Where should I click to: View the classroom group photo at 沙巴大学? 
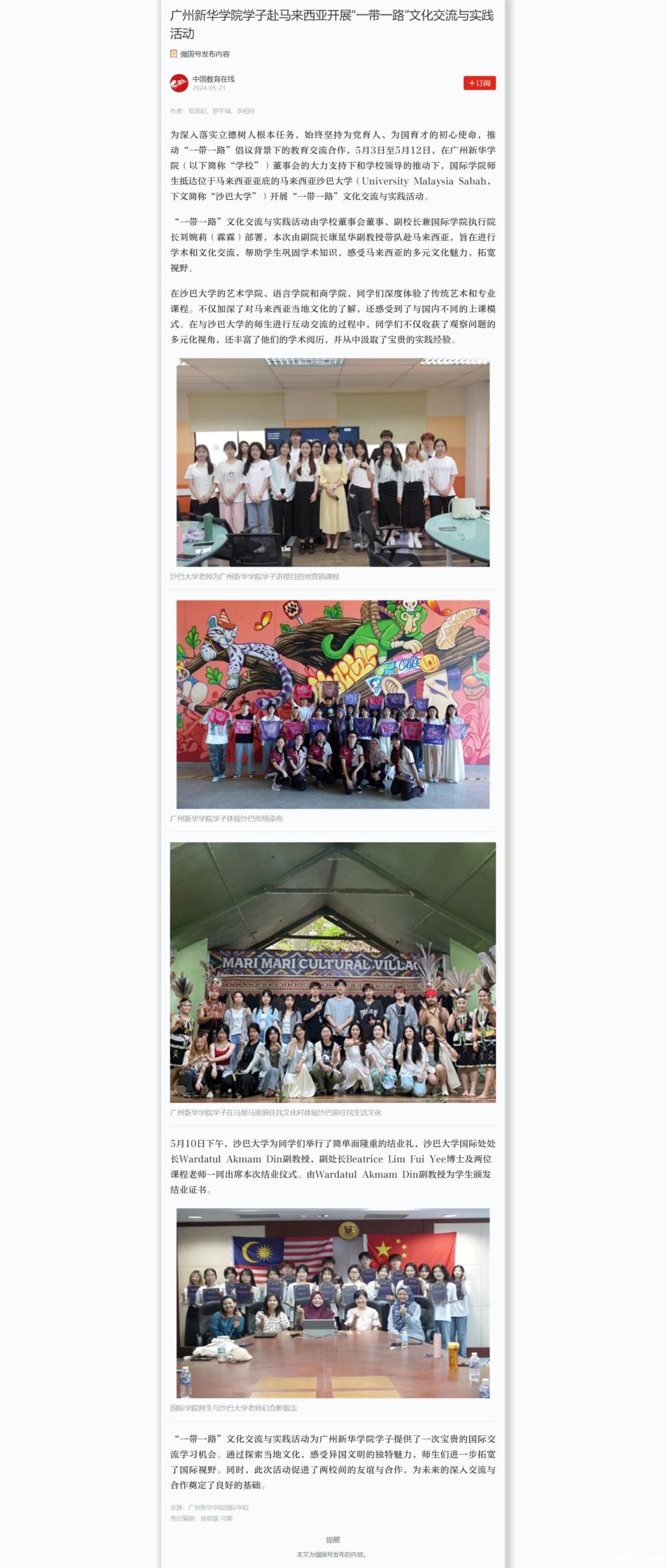pos(333,463)
